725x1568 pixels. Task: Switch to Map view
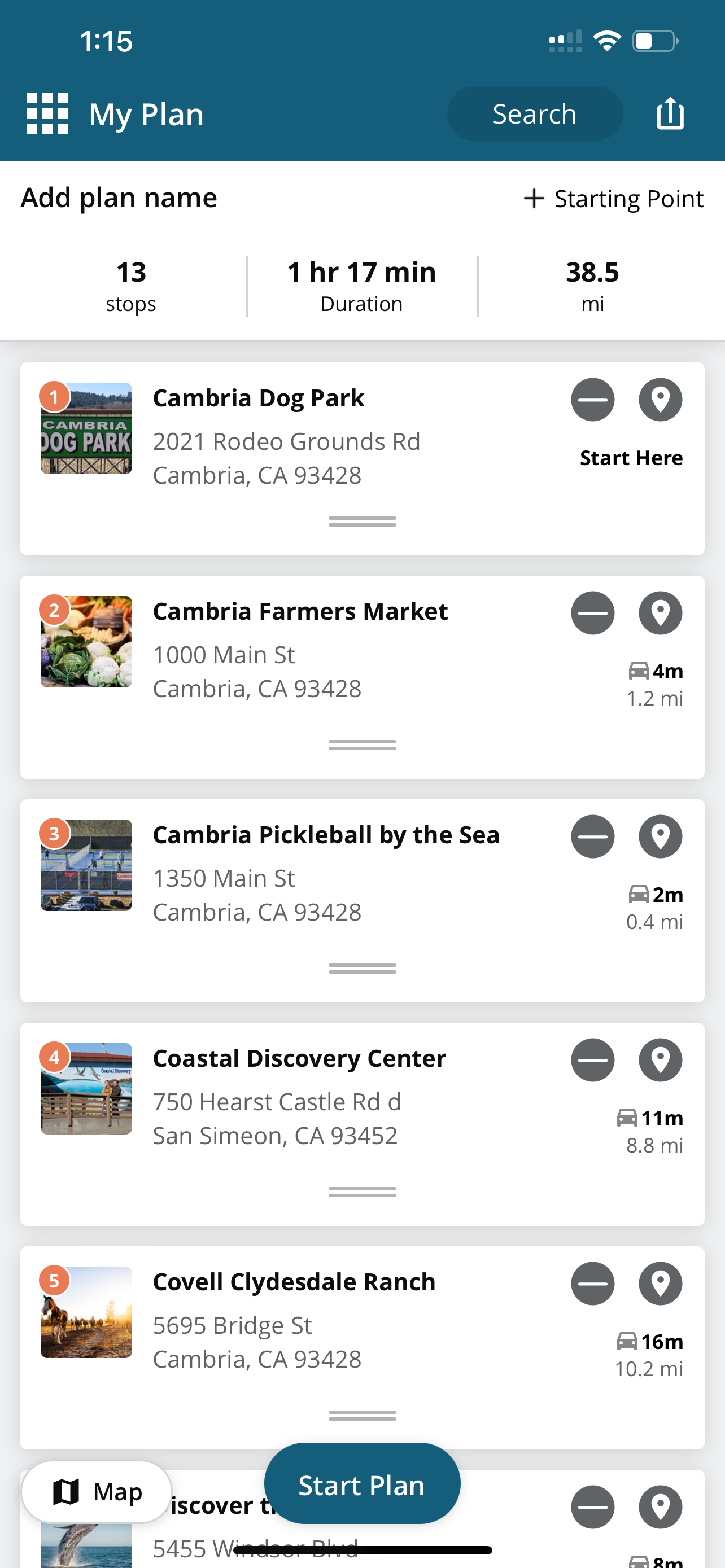(x=97, y=1491)
